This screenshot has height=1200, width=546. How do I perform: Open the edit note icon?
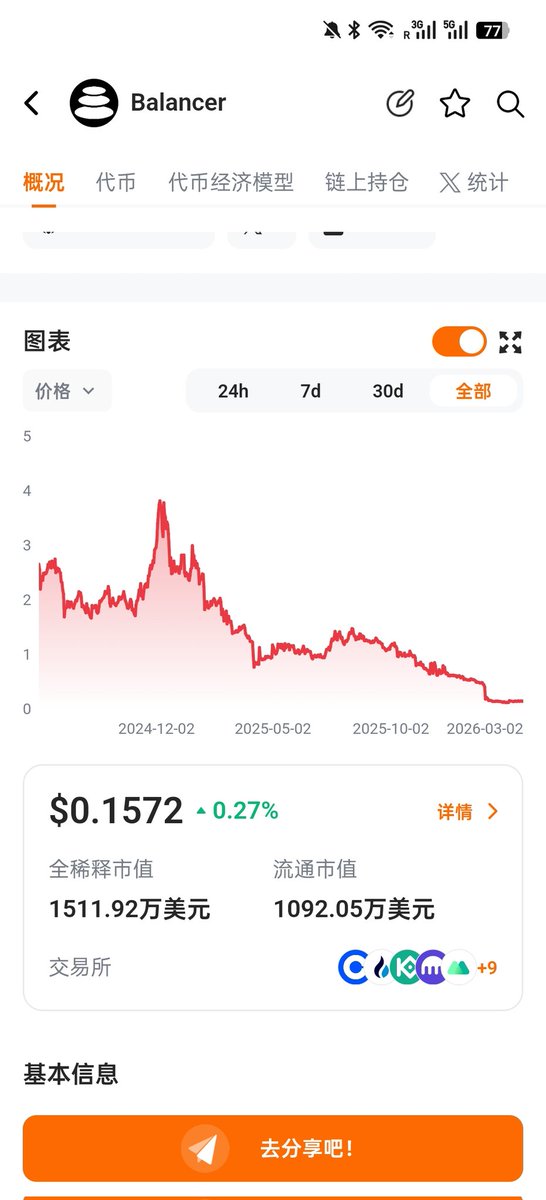coord(400,103)
